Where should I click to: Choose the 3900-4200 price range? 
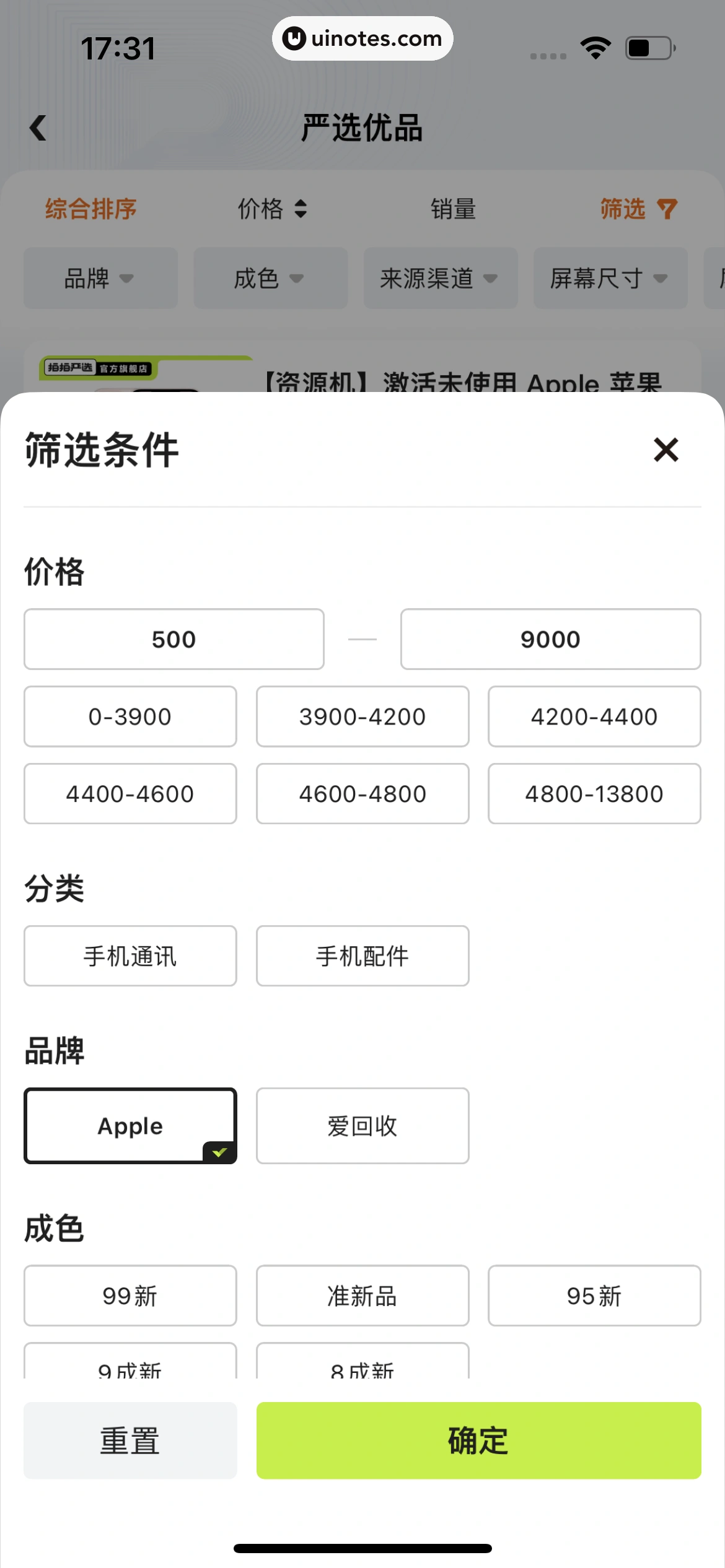click(x=362, y=716)
